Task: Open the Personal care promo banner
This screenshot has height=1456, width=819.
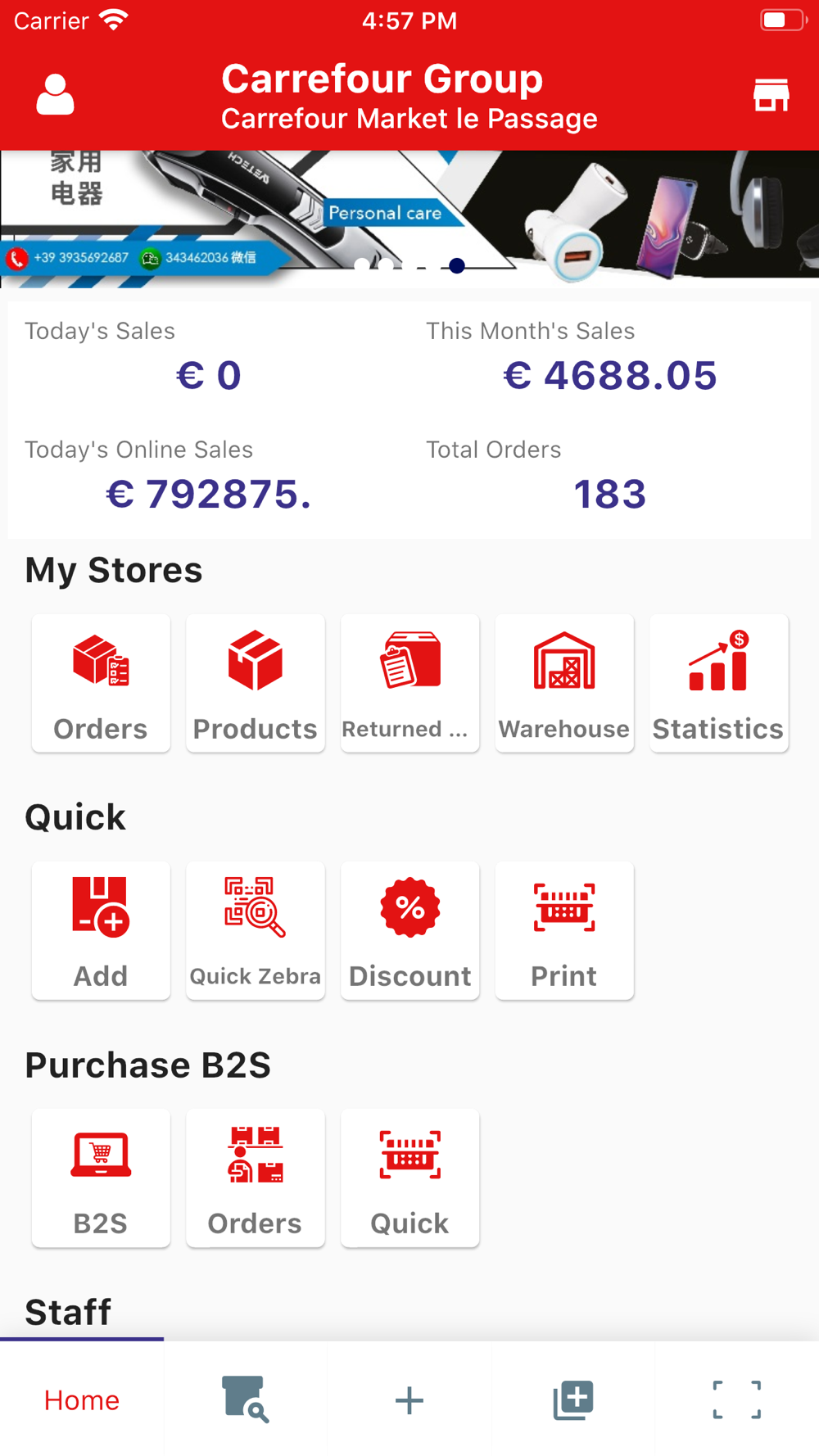Action: [x=409, y=219]
